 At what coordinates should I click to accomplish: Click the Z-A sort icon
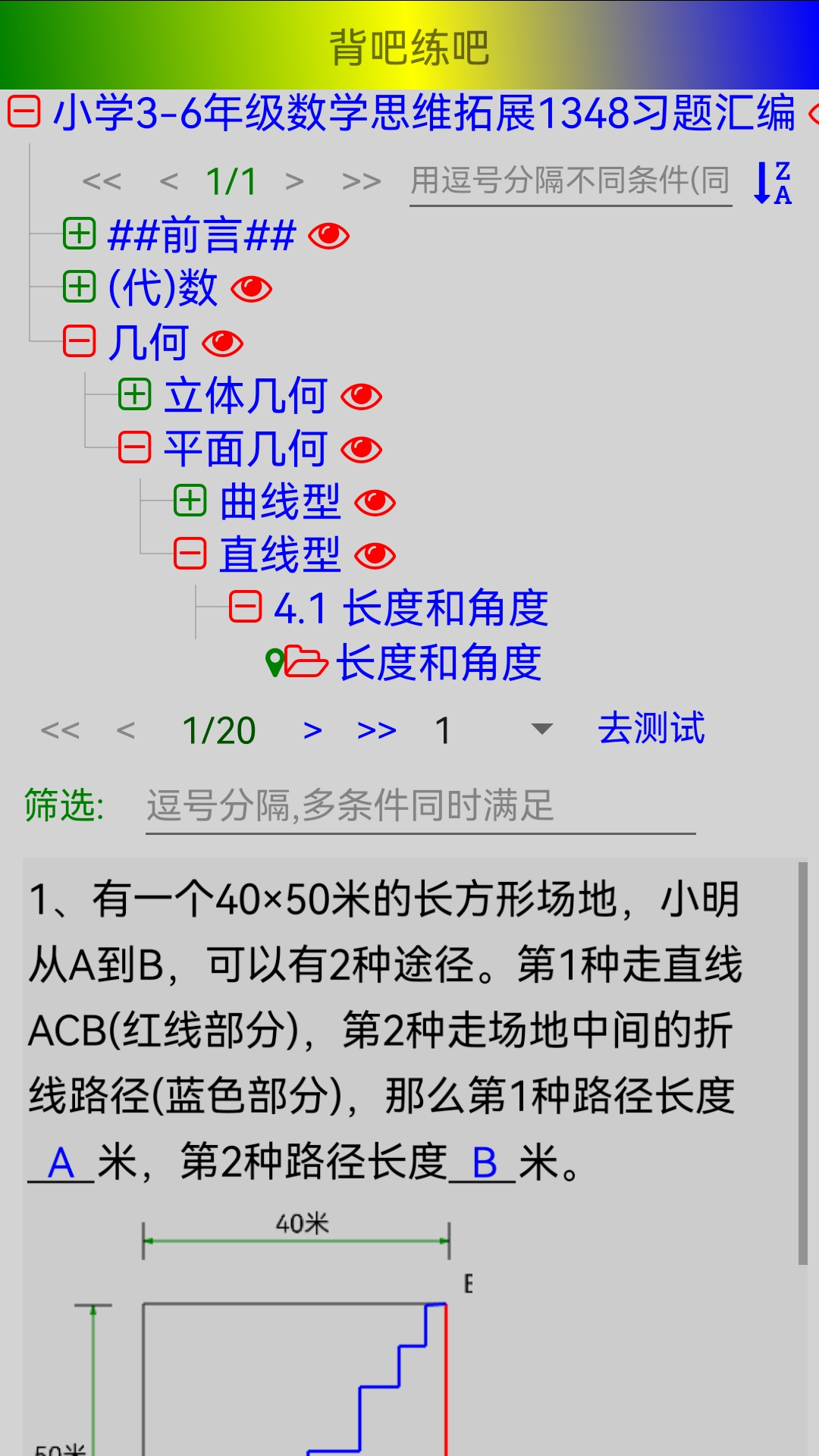click(x=772, y=182)
